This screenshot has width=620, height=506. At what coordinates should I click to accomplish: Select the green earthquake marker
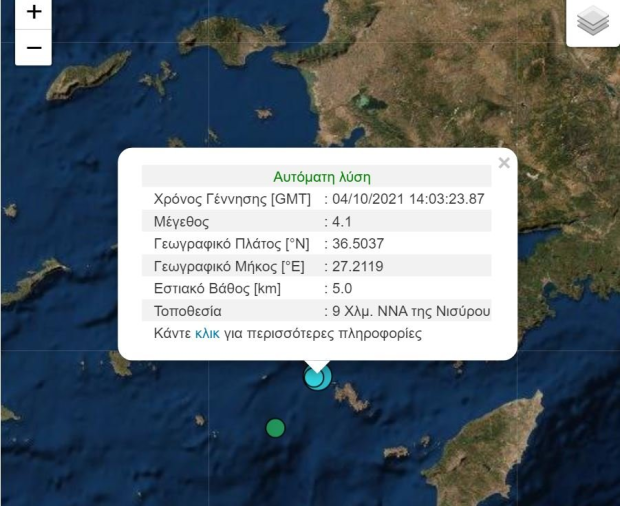(275, 429)
